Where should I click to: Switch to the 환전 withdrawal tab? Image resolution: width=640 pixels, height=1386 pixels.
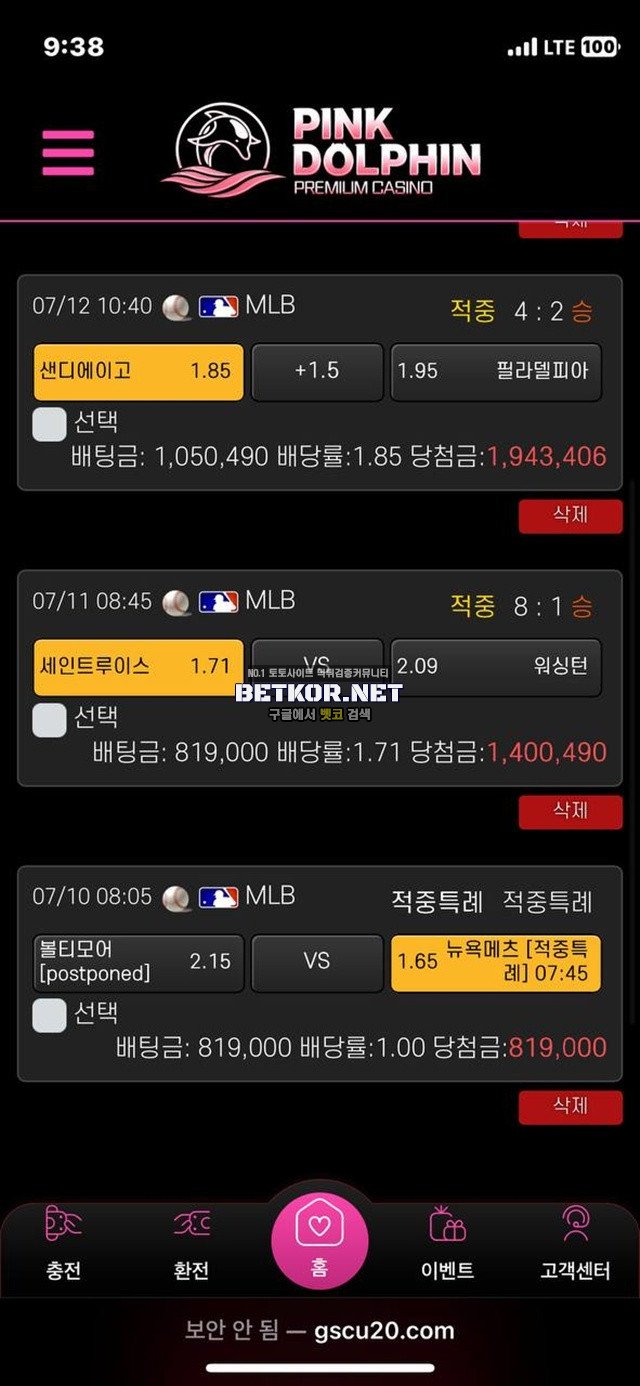point(191,1245)
